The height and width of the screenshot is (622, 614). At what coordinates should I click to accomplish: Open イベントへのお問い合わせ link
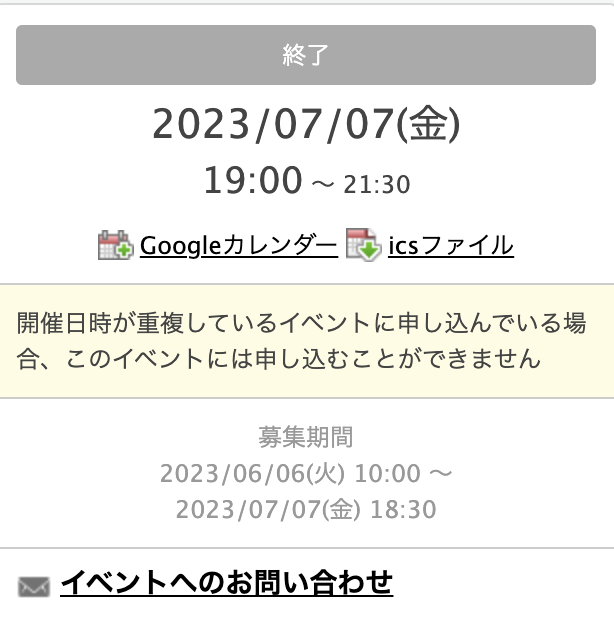coord(226,582)
